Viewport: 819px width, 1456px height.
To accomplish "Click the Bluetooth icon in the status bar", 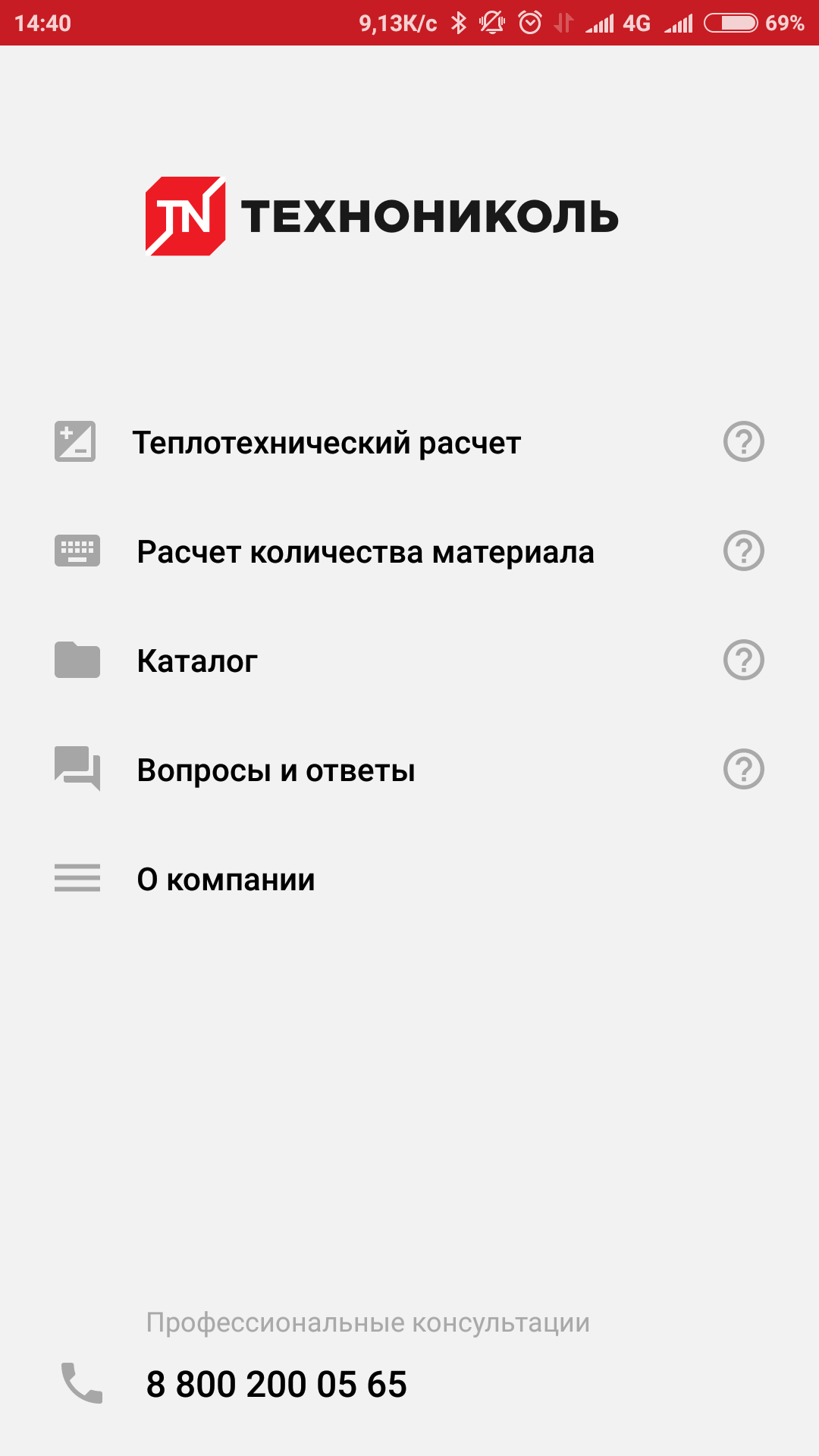I will (458, 23).
